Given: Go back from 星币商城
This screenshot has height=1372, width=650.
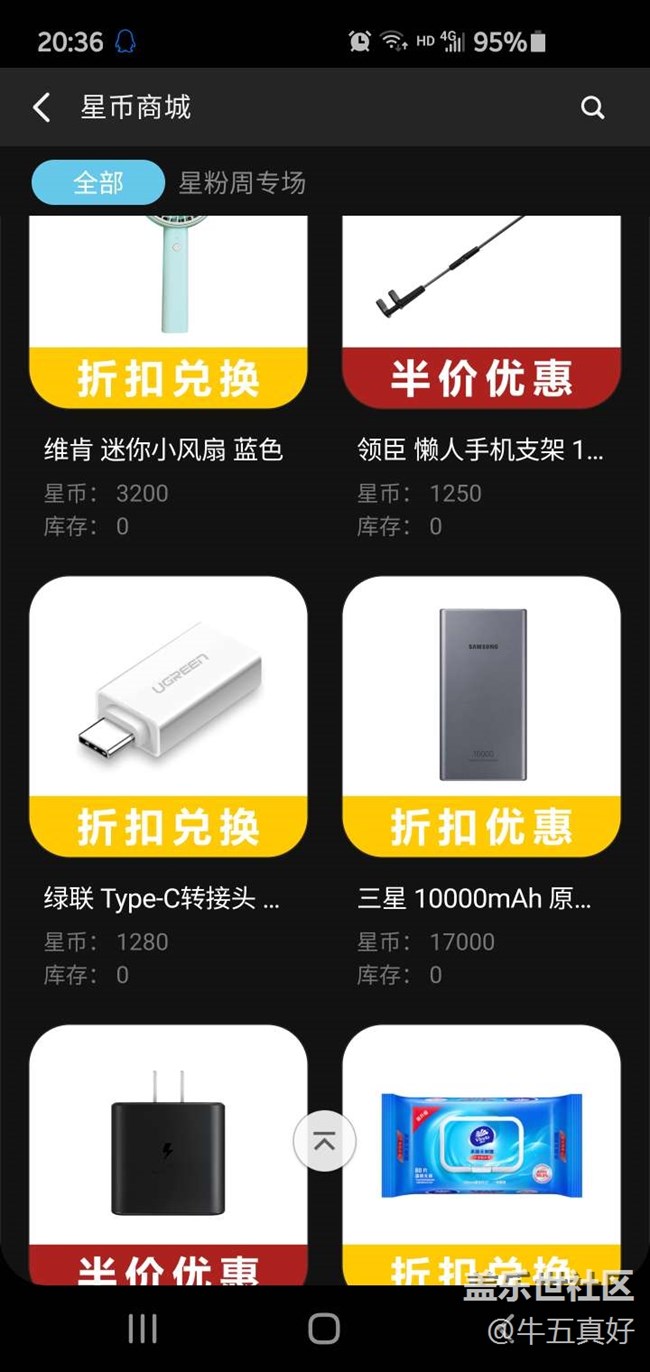Looking at the screenshot, I should point(41,107).
